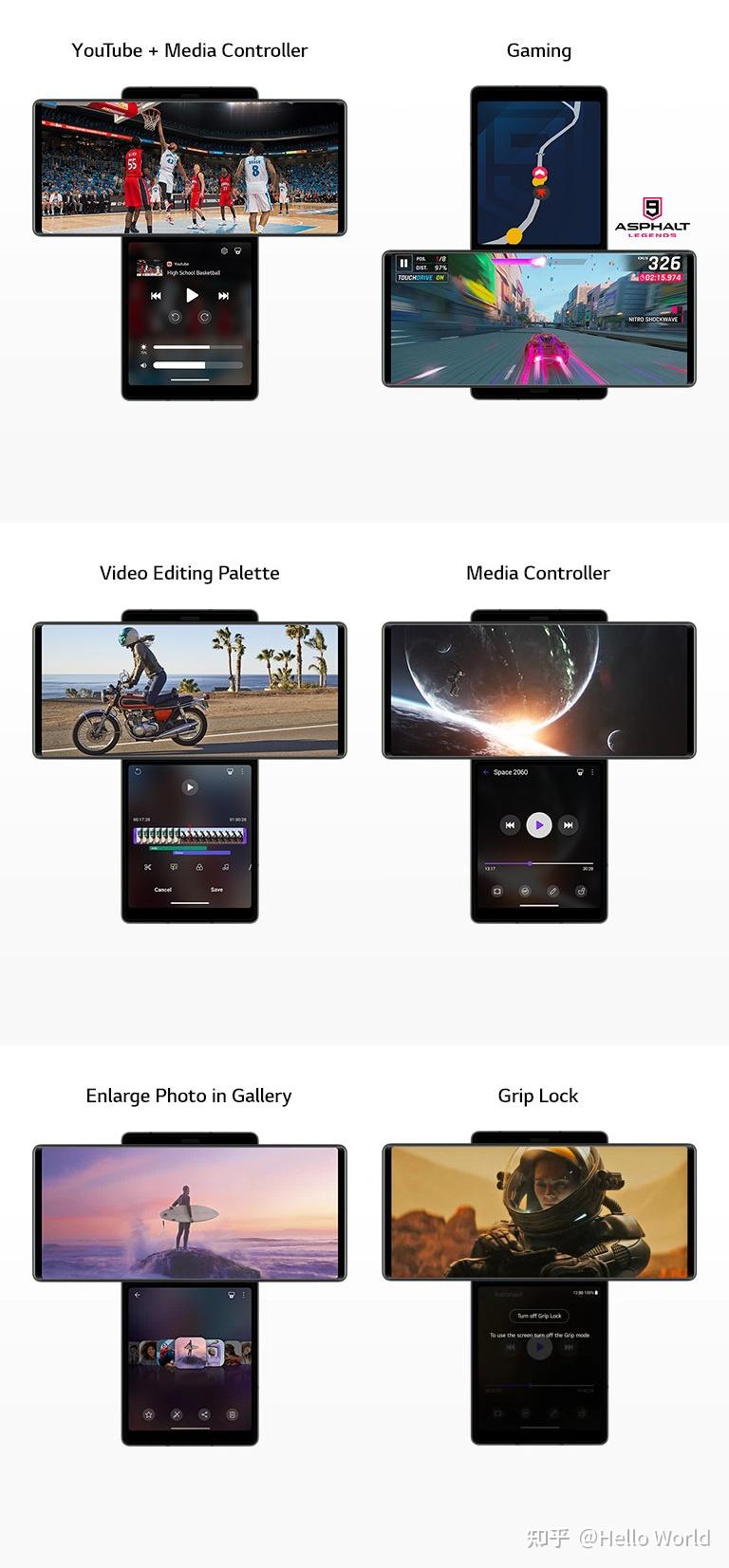This screenshot has width=729, height=1568.
Task: Tap the screenshot capture icon on Space 2060 player
Action: (x=496, y=889)
